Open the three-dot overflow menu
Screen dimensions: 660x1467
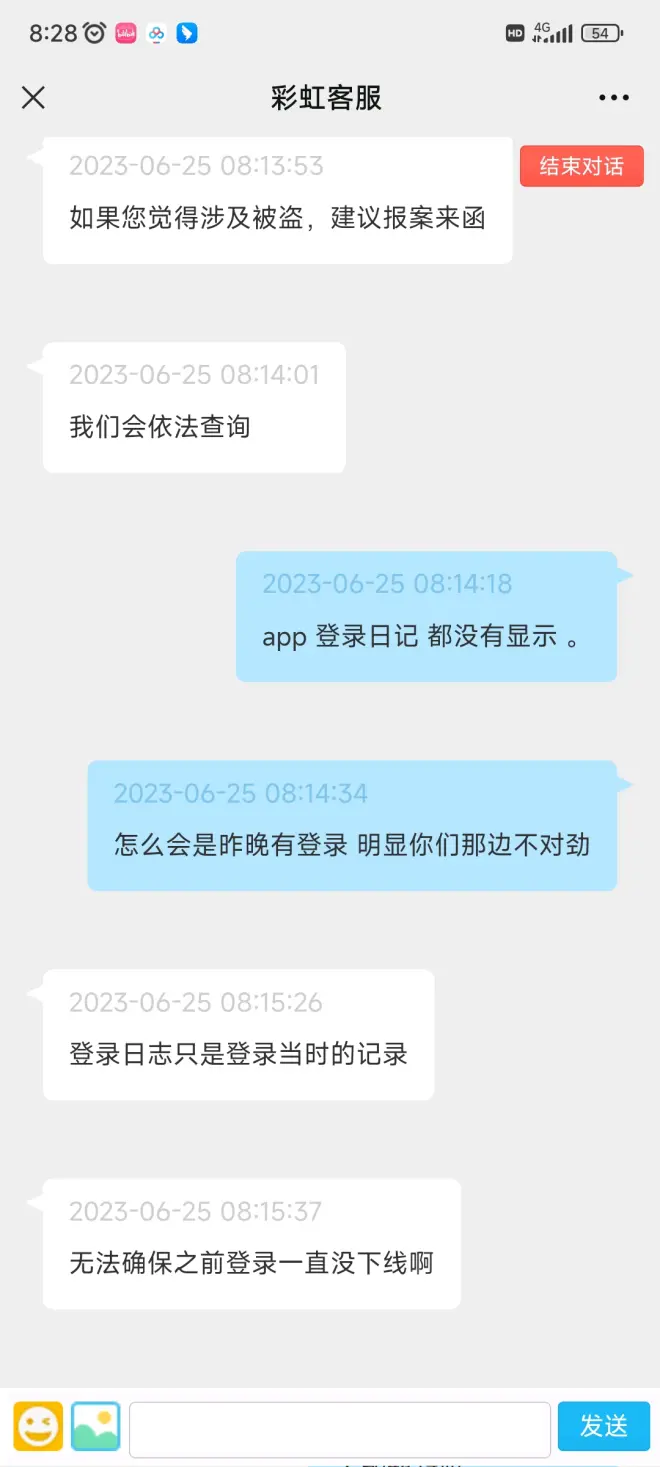613,97
